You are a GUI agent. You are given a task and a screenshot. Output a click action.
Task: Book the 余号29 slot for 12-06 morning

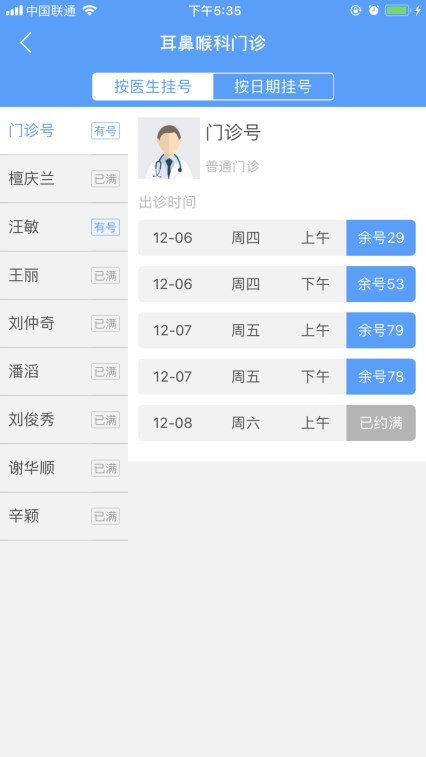(x=381, y=238)
